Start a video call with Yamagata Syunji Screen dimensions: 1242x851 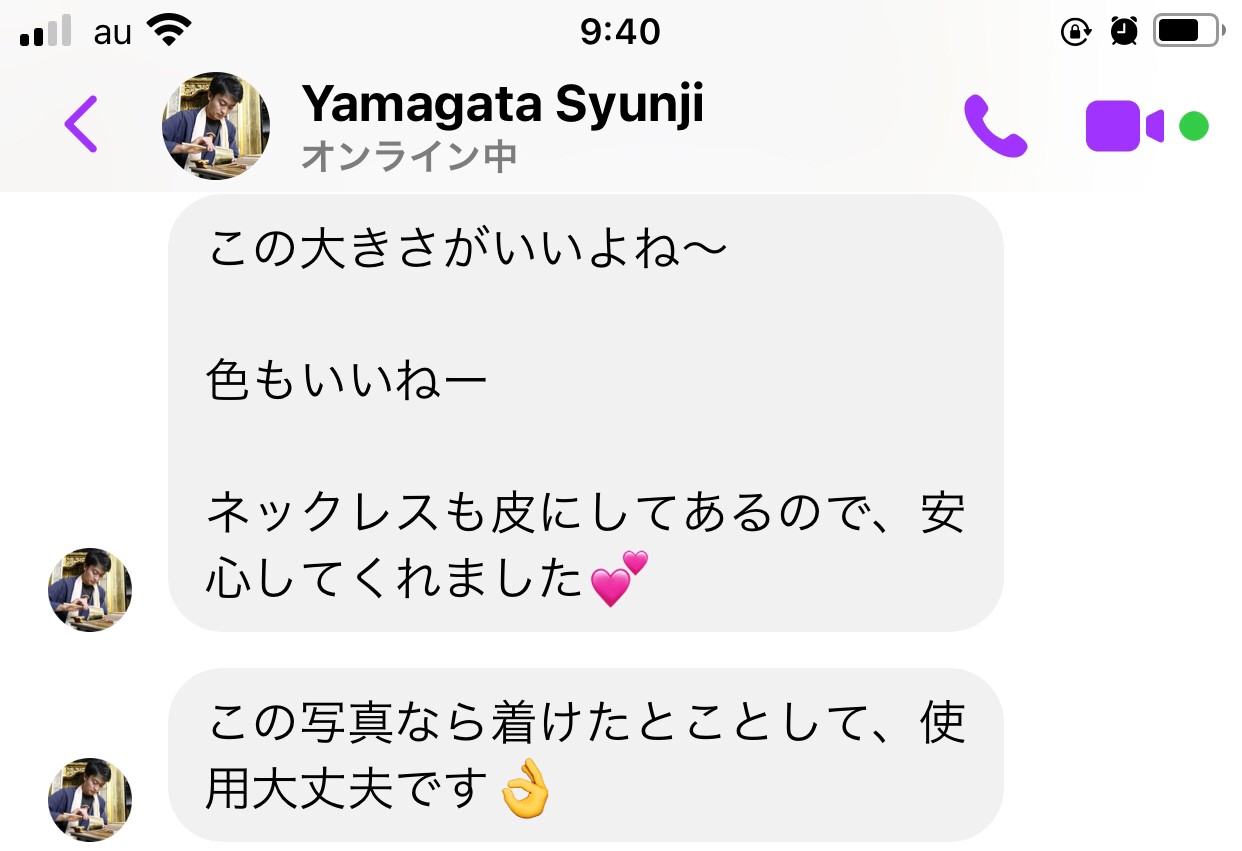(1124, 126)
